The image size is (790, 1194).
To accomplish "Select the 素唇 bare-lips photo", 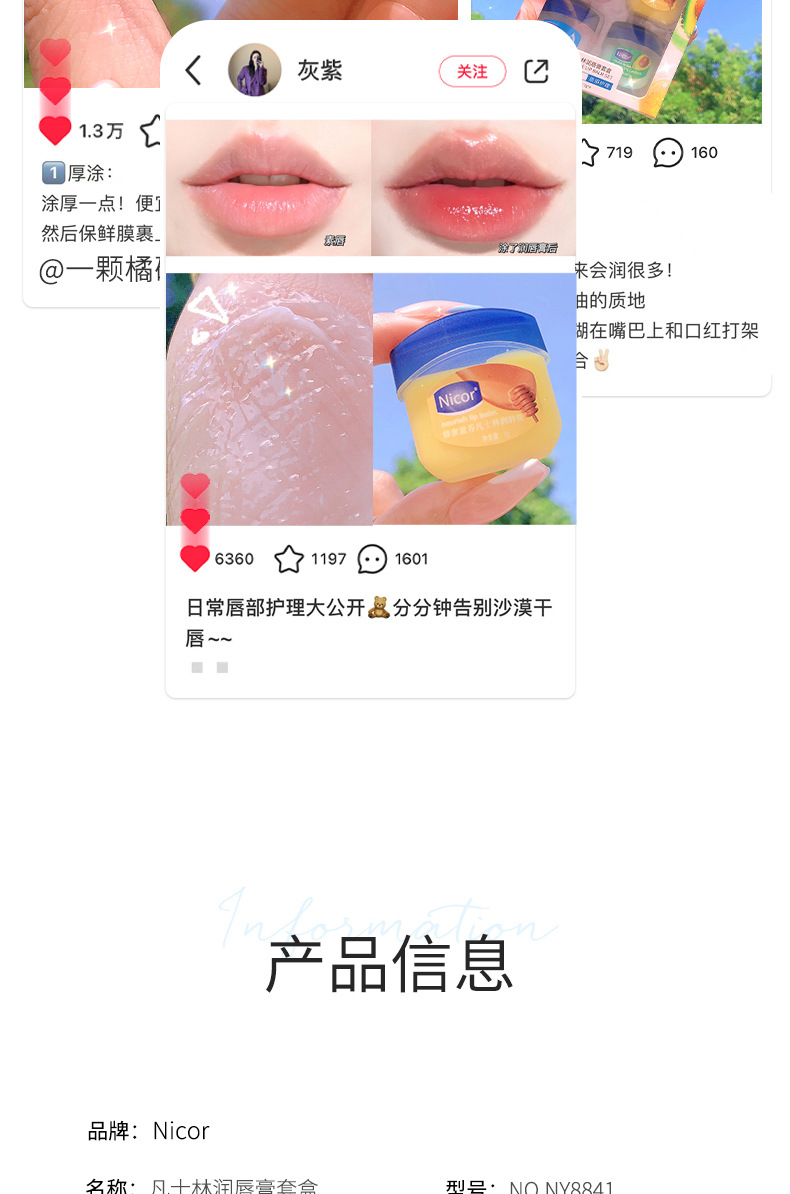I will pyautogui.click(x=269, y=187).
